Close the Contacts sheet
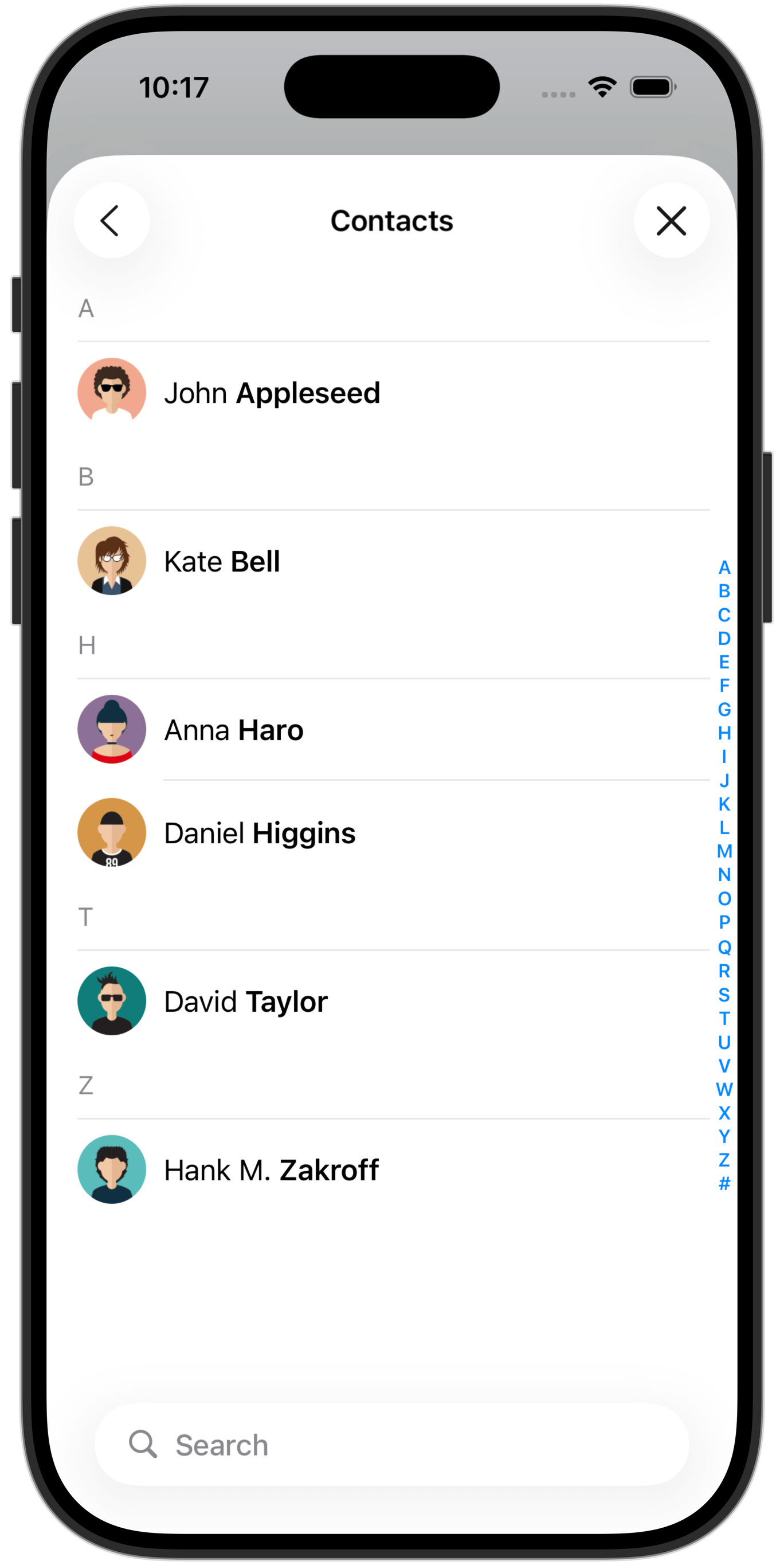Screen dimensions: 784x1565 (671, 221)
